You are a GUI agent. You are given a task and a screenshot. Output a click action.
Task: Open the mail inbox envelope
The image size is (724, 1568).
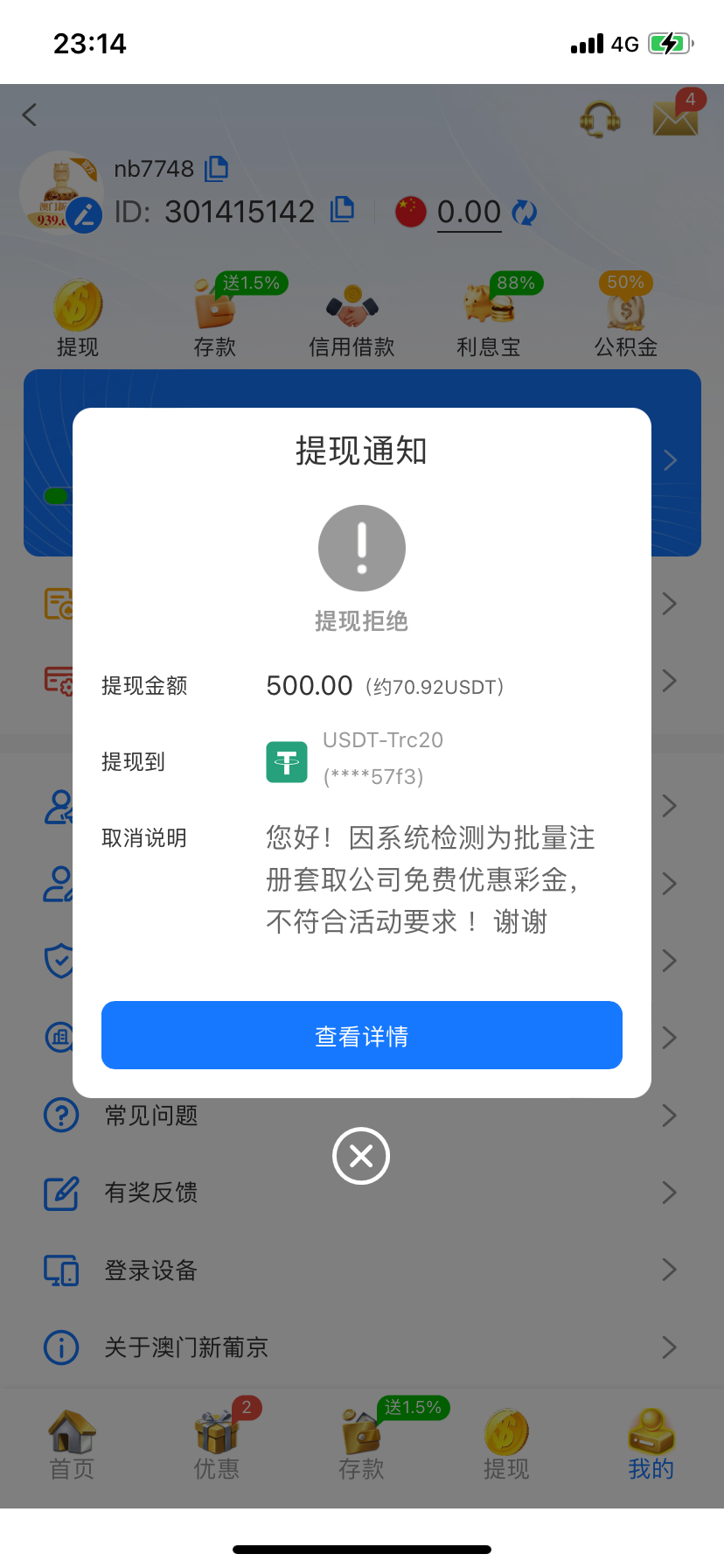675,118
